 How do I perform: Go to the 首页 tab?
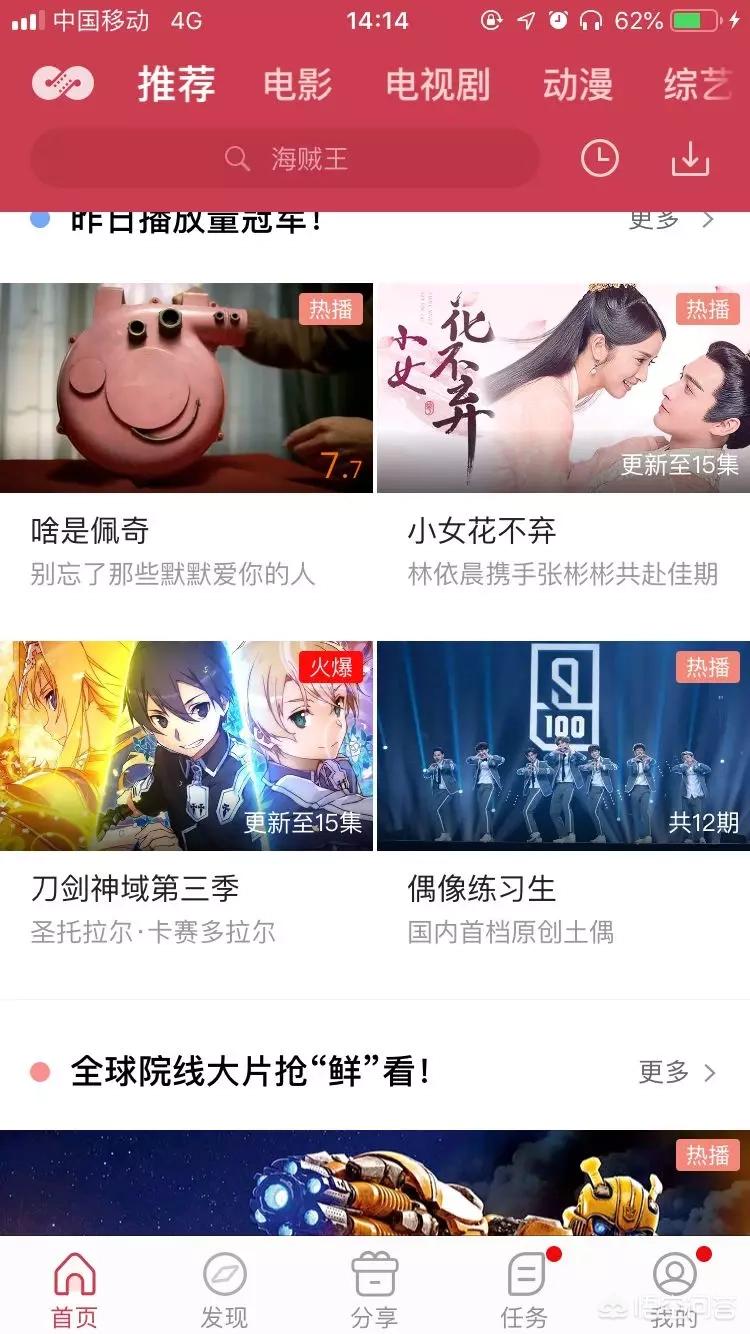[75, 1289]
